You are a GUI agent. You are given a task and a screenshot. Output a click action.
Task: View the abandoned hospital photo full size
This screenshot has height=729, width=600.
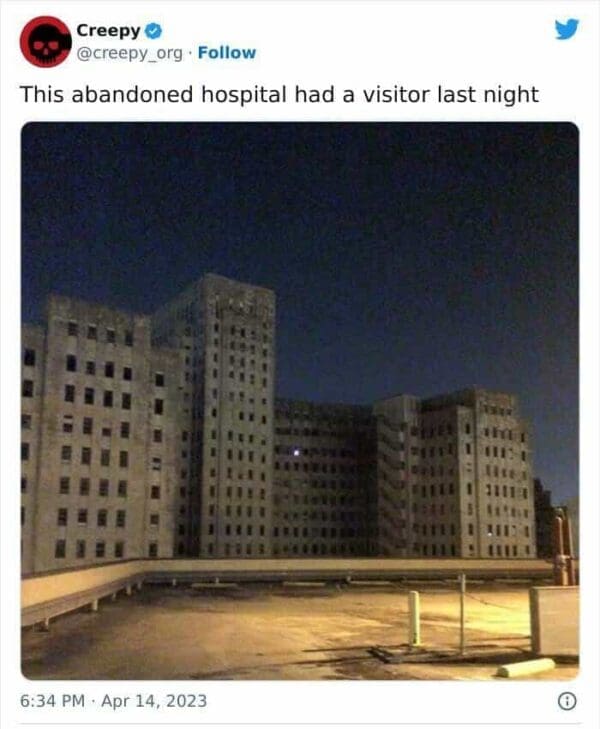(299, 400)
